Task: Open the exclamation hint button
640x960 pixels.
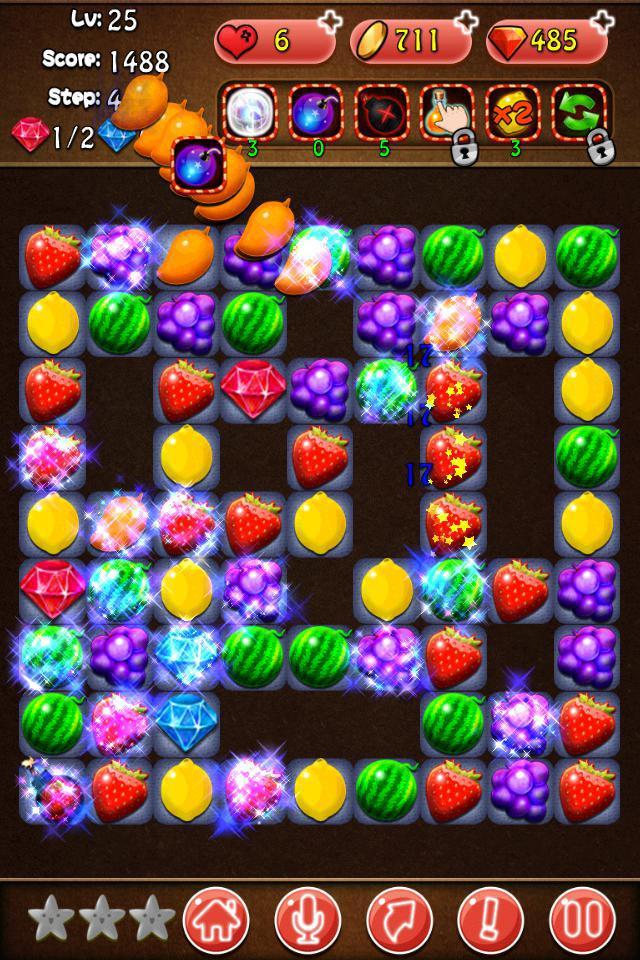Action: click(x=490, y=919)
